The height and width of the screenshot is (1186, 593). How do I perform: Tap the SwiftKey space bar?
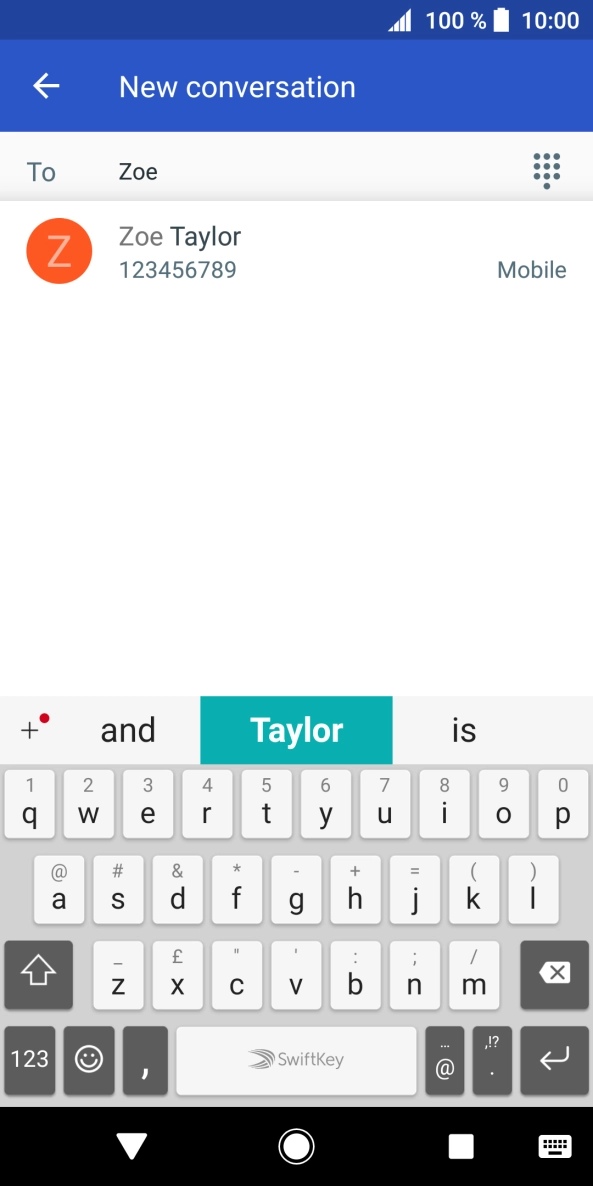(296, 1060)
